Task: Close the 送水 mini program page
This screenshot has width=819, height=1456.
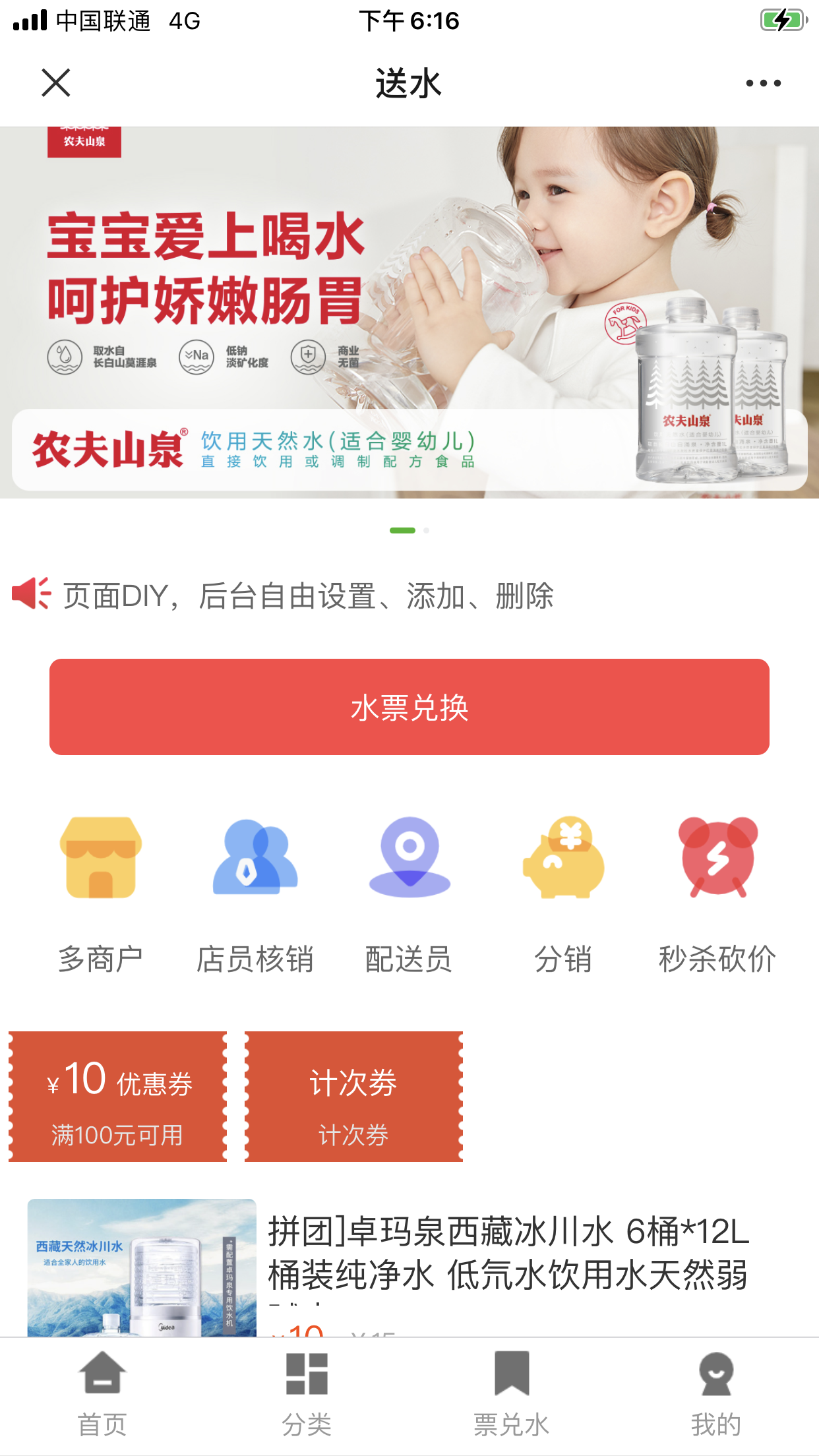Action: tap(56, 83)
